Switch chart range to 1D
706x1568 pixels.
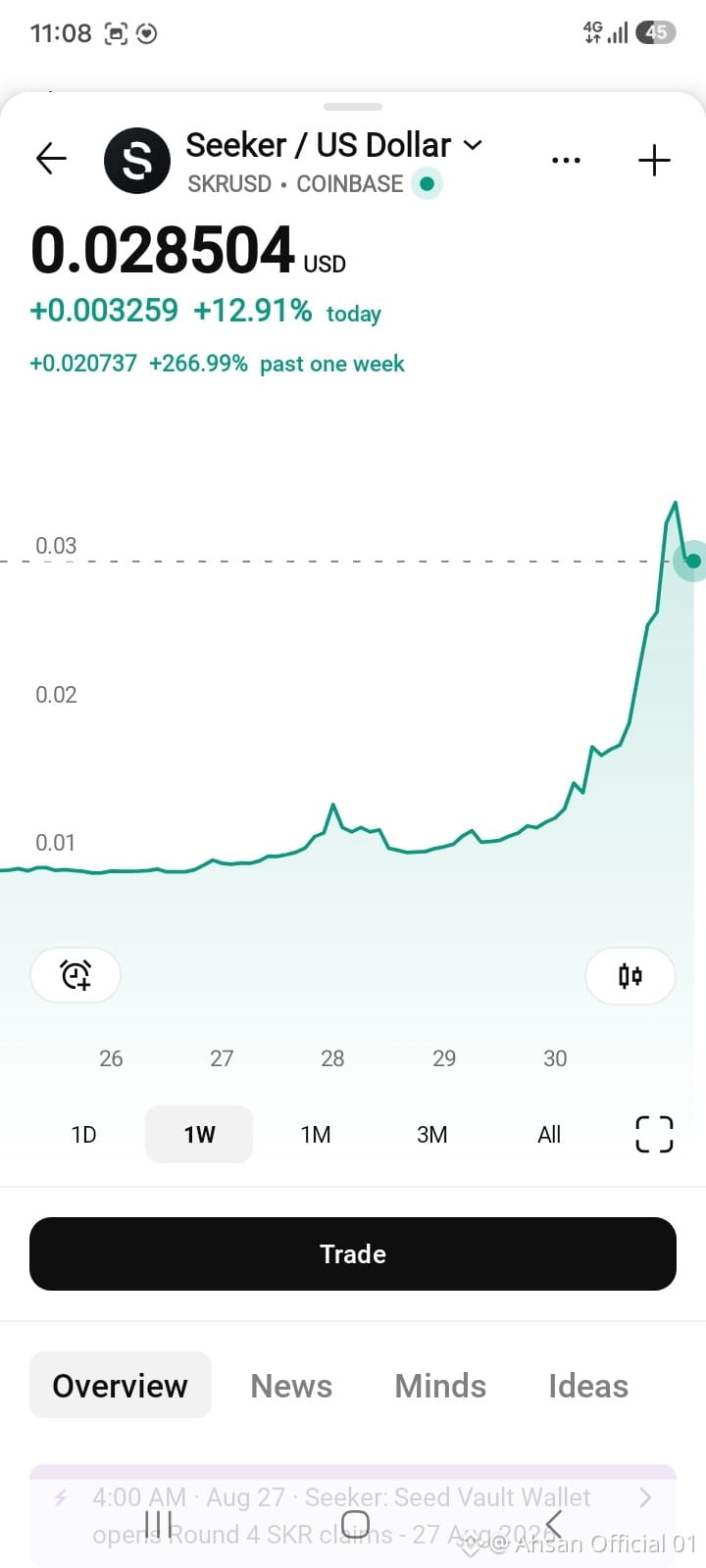tap(84, 1135)
